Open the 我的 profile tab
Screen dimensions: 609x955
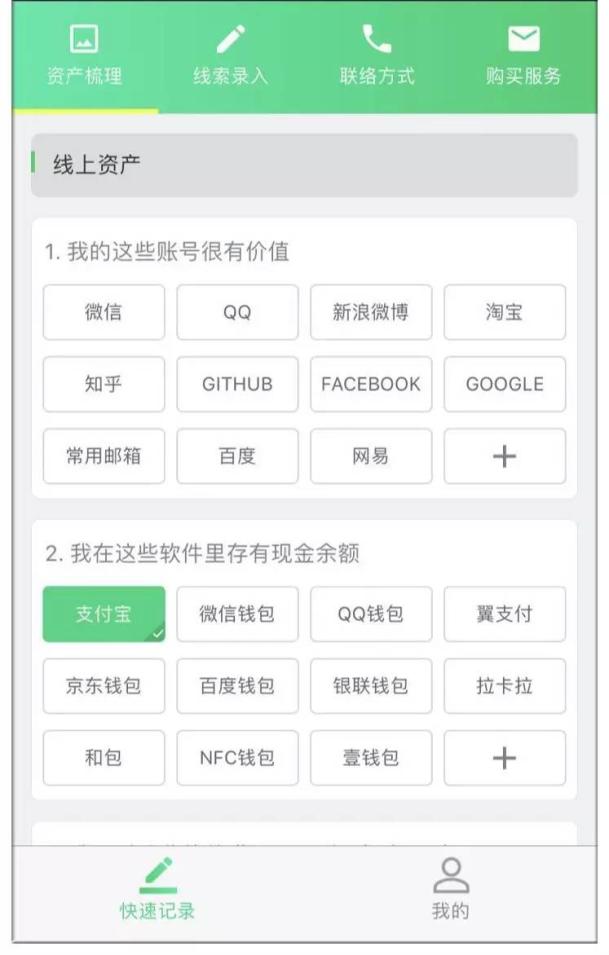coord(450,888)
